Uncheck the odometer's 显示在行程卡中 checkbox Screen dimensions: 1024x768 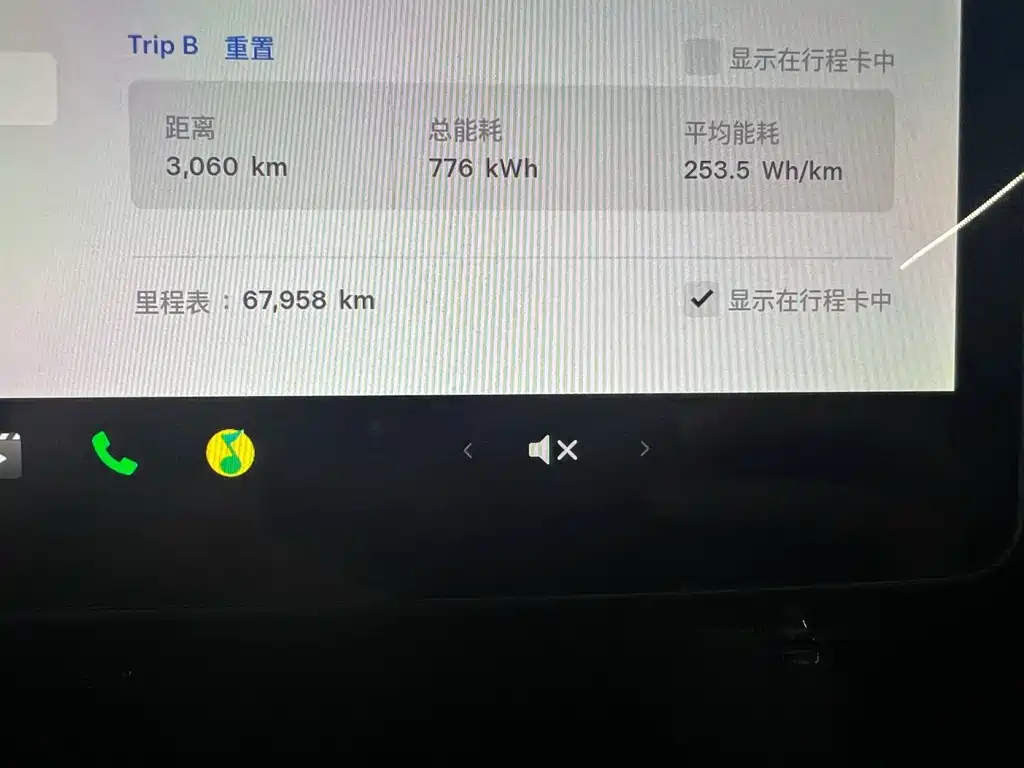click(x=702, y=298)
